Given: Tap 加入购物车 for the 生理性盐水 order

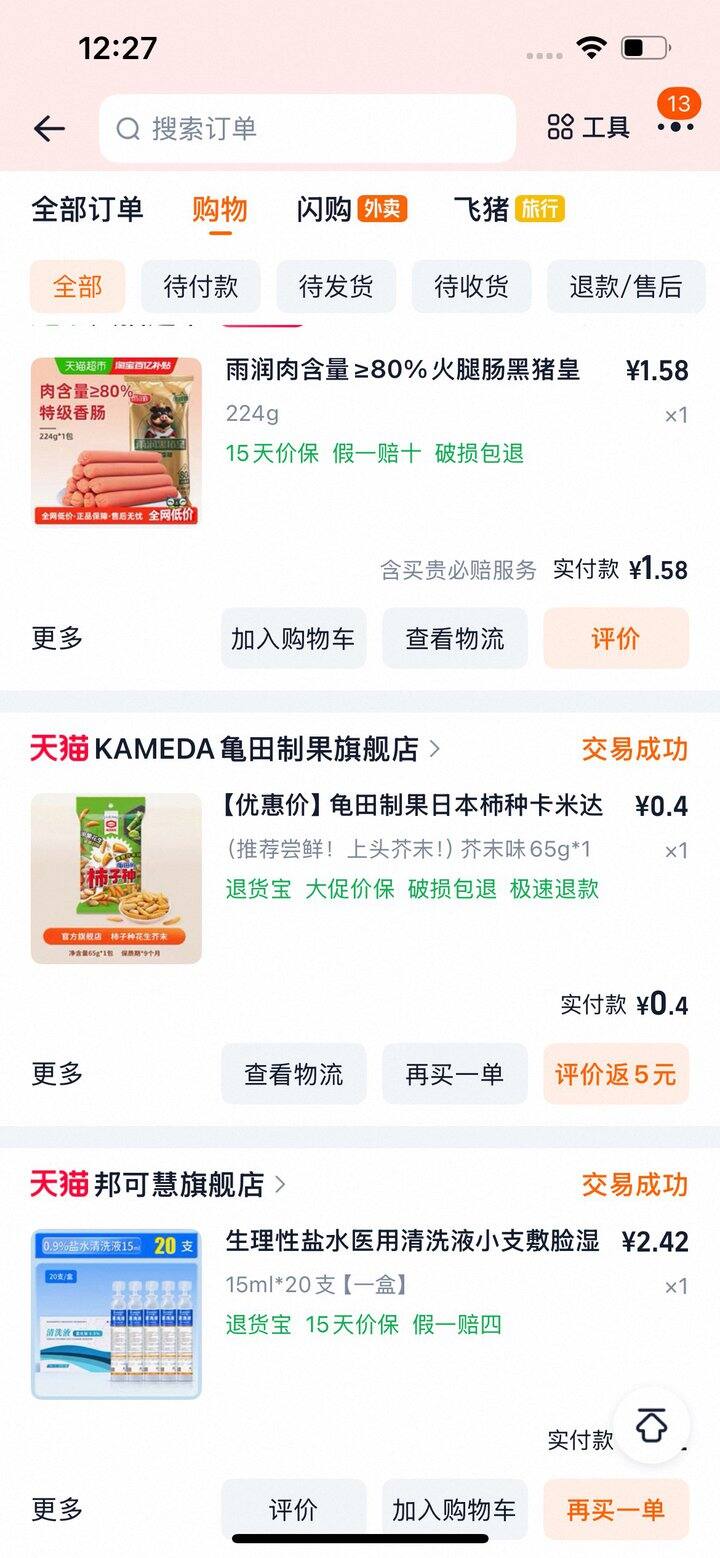Looking at the screenshot, I should [x=455, y=1510].
